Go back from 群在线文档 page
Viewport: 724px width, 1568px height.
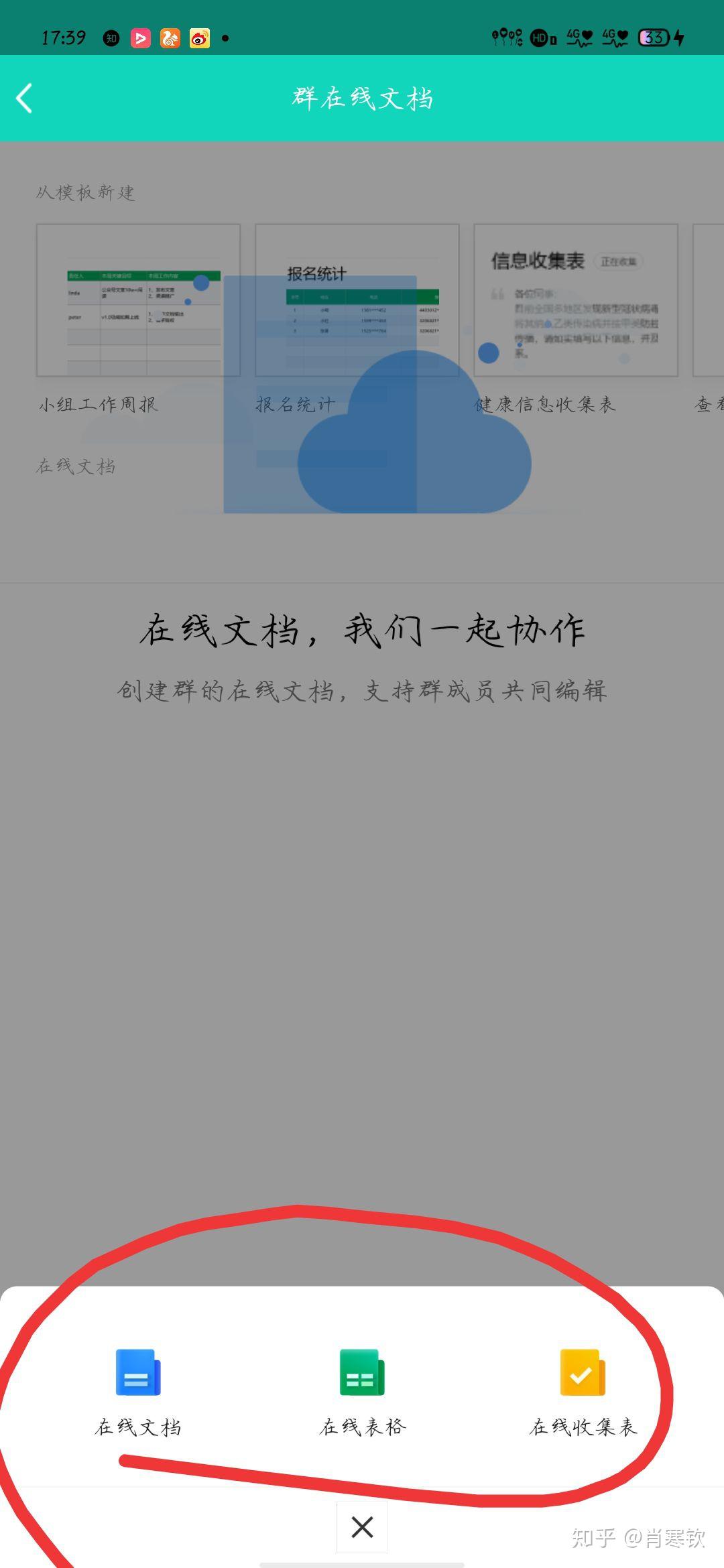tap(25, 99)
